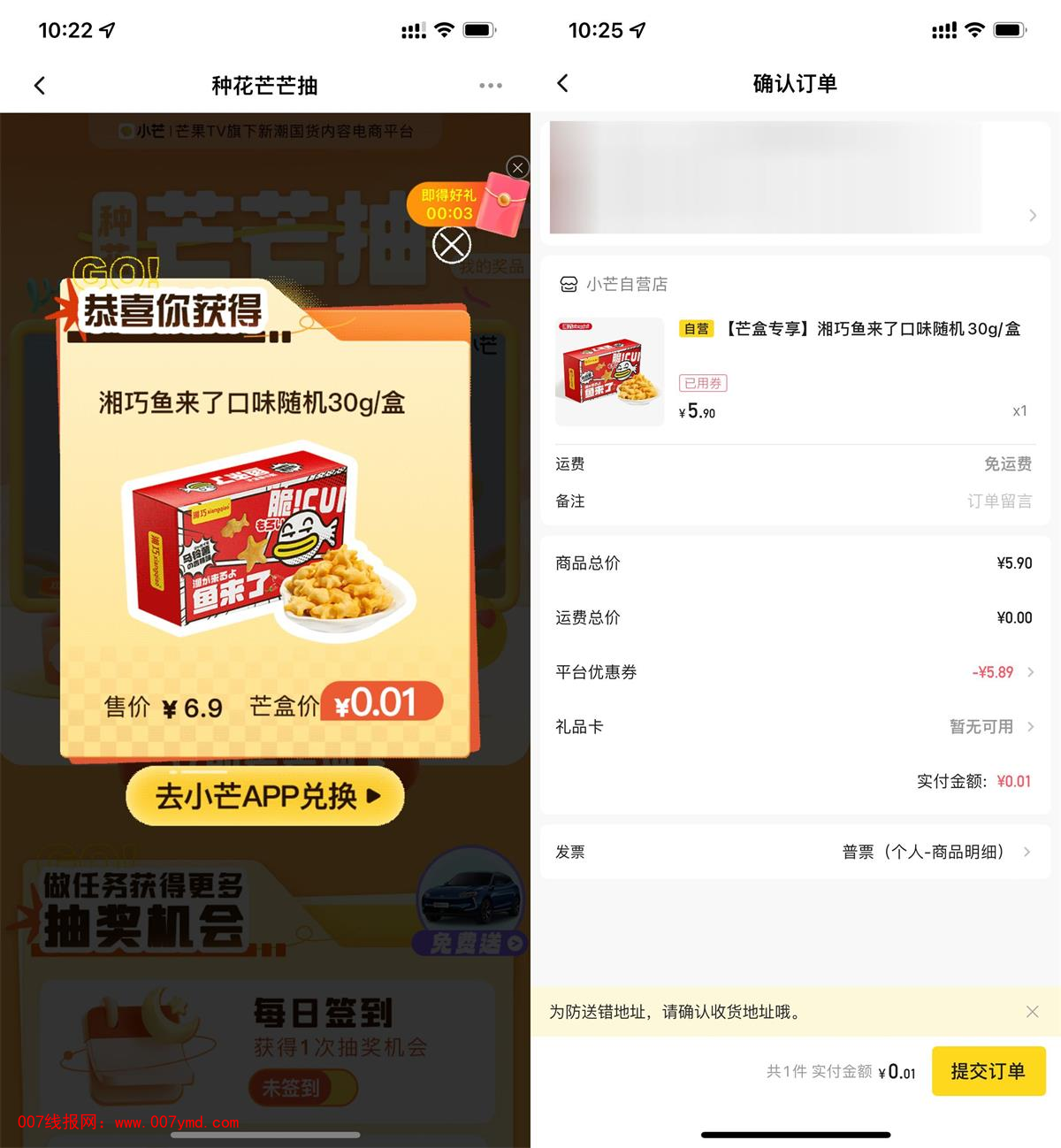Open the delivery address card
The width and height of the screenshot is (1061, 1148).
point(794,179)
